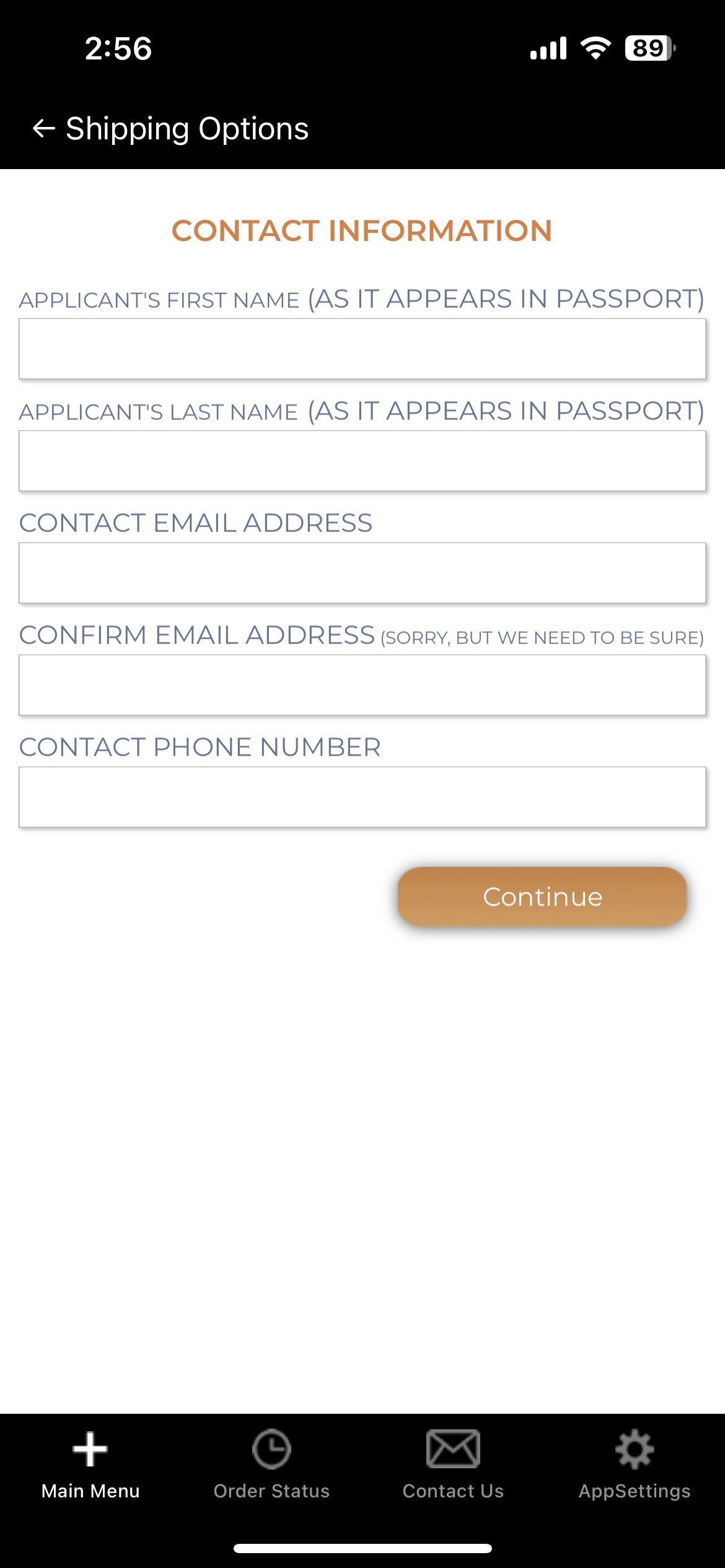Select the Main Menu plus icon
The height and width of the screenshot is (1568, 725).
[90, 1449]
